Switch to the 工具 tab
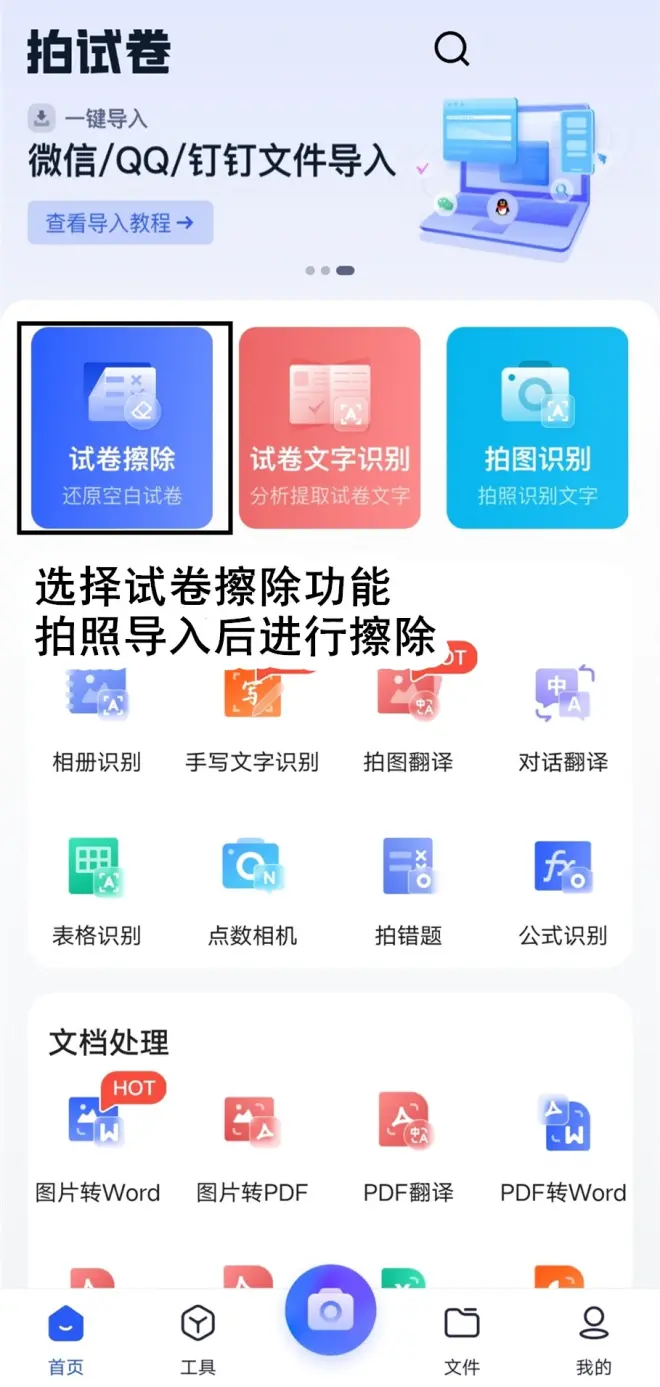 [x=198, y=1338]
